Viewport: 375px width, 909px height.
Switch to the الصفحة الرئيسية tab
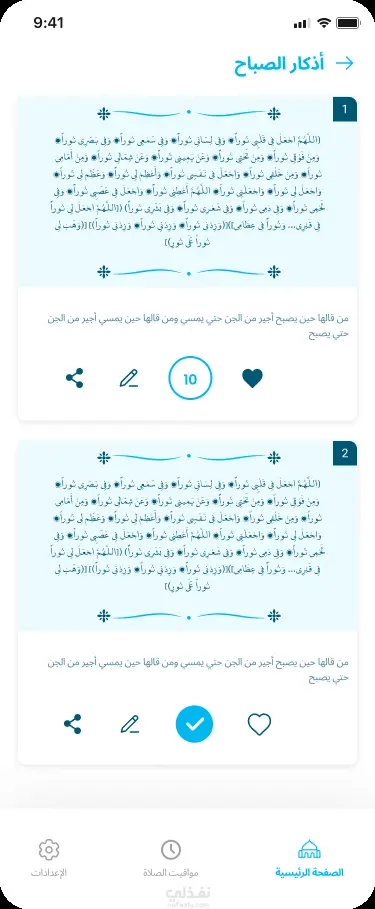pyautogui.click(x=309, y=858)
